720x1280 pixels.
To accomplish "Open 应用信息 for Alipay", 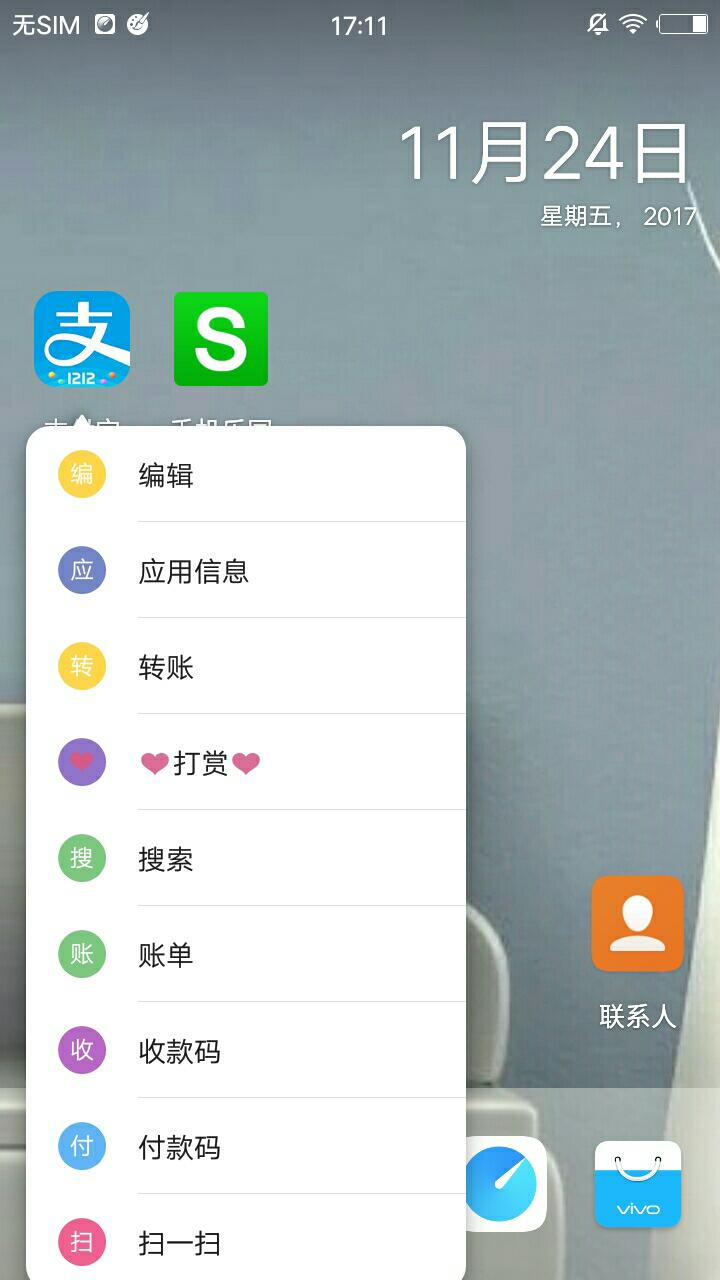I will coord(245,571).
